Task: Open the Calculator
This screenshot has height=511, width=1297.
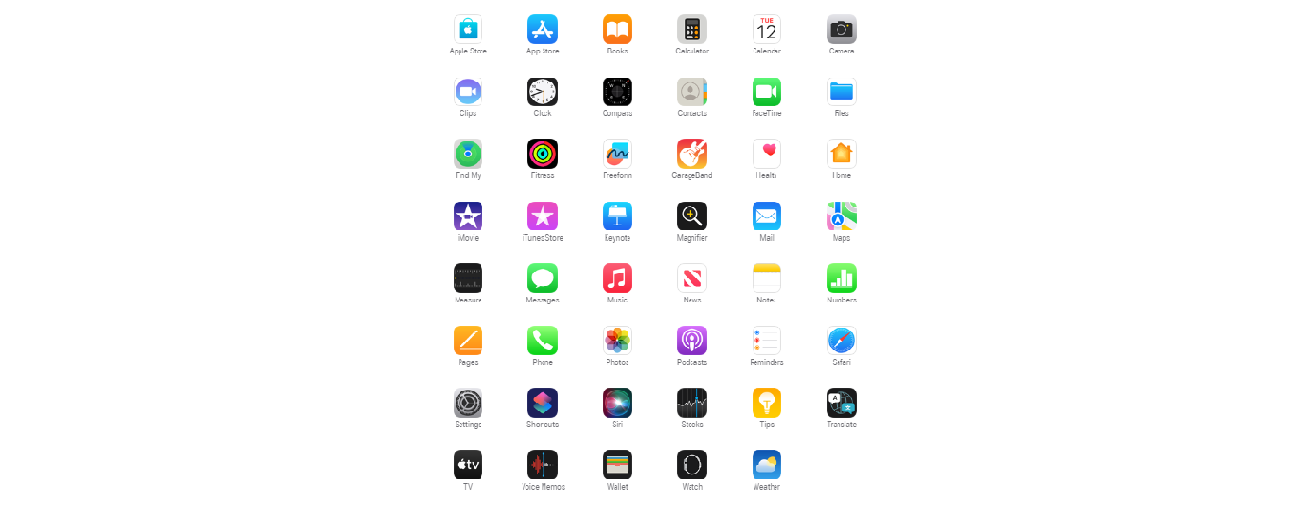Action: 692,29
